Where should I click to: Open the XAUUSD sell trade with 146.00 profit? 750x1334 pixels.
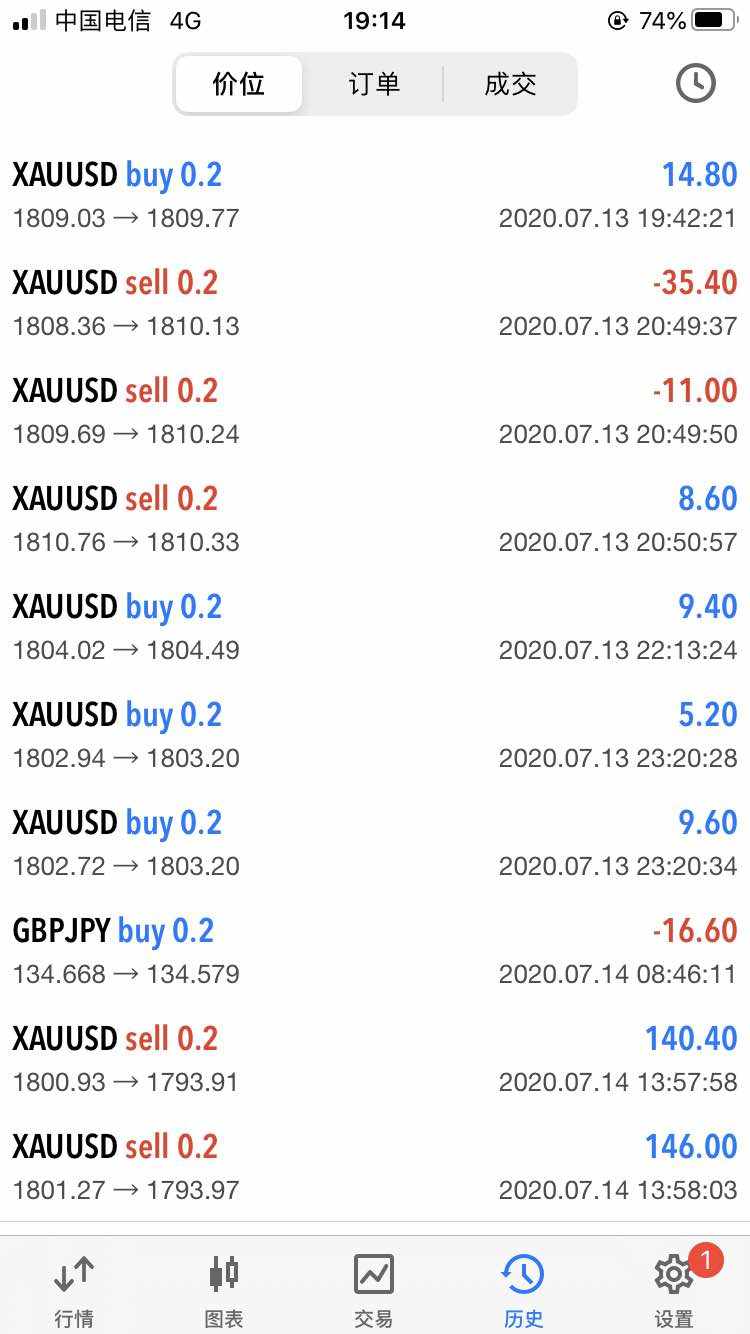pyautogui.click(x=374, y=1166)
